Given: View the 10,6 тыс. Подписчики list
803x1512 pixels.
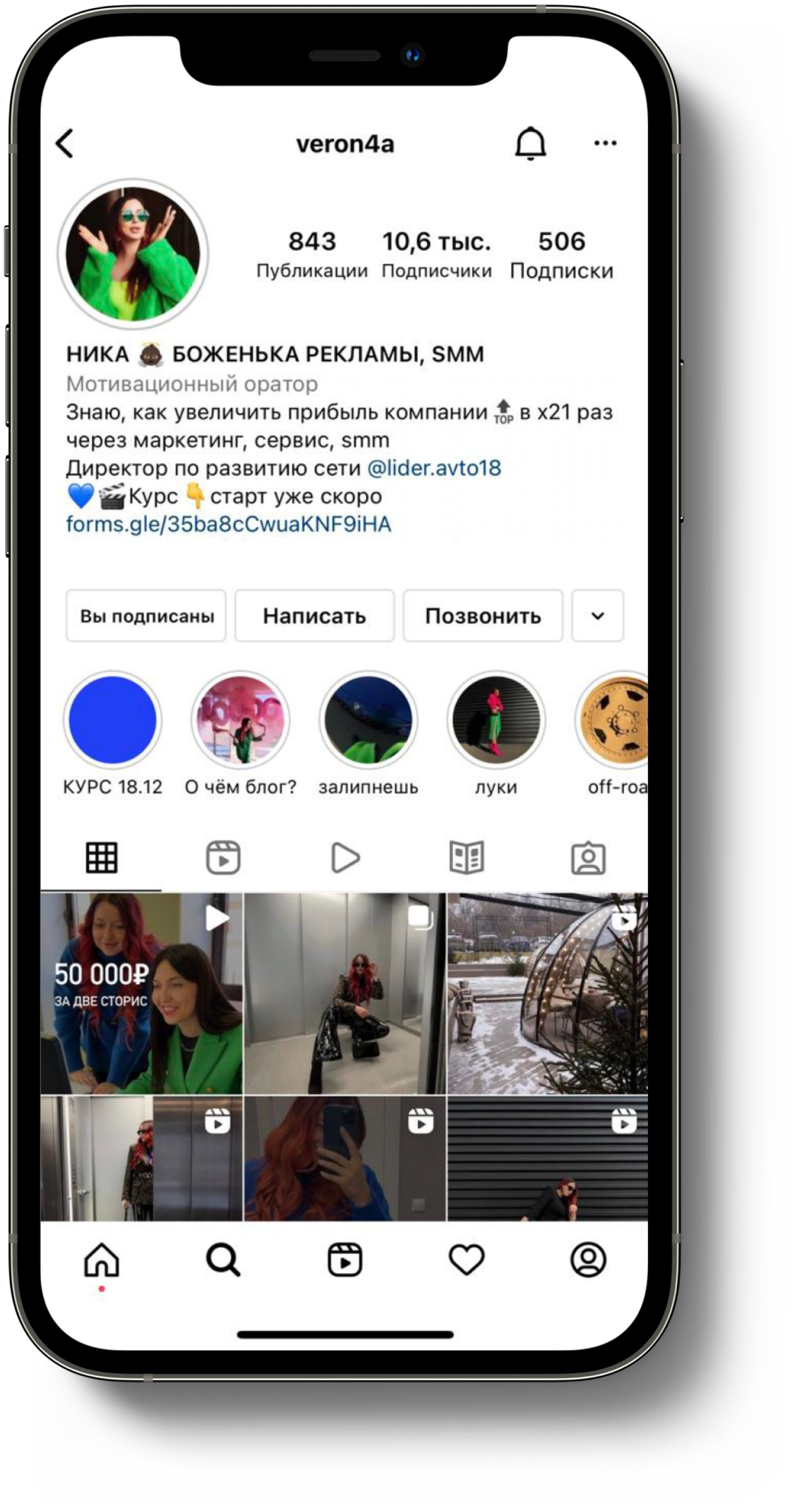Looking at the screenshot, I should (x=436, y=254).
